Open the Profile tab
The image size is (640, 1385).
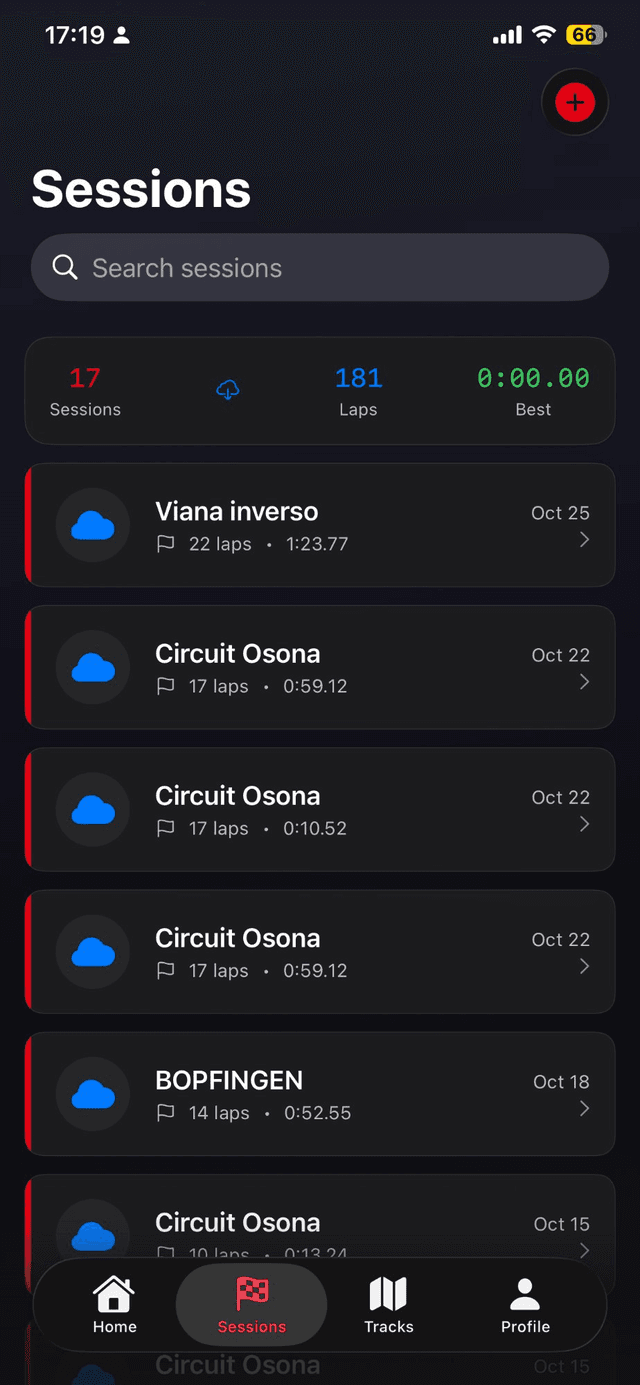[x=525, y=1305]
